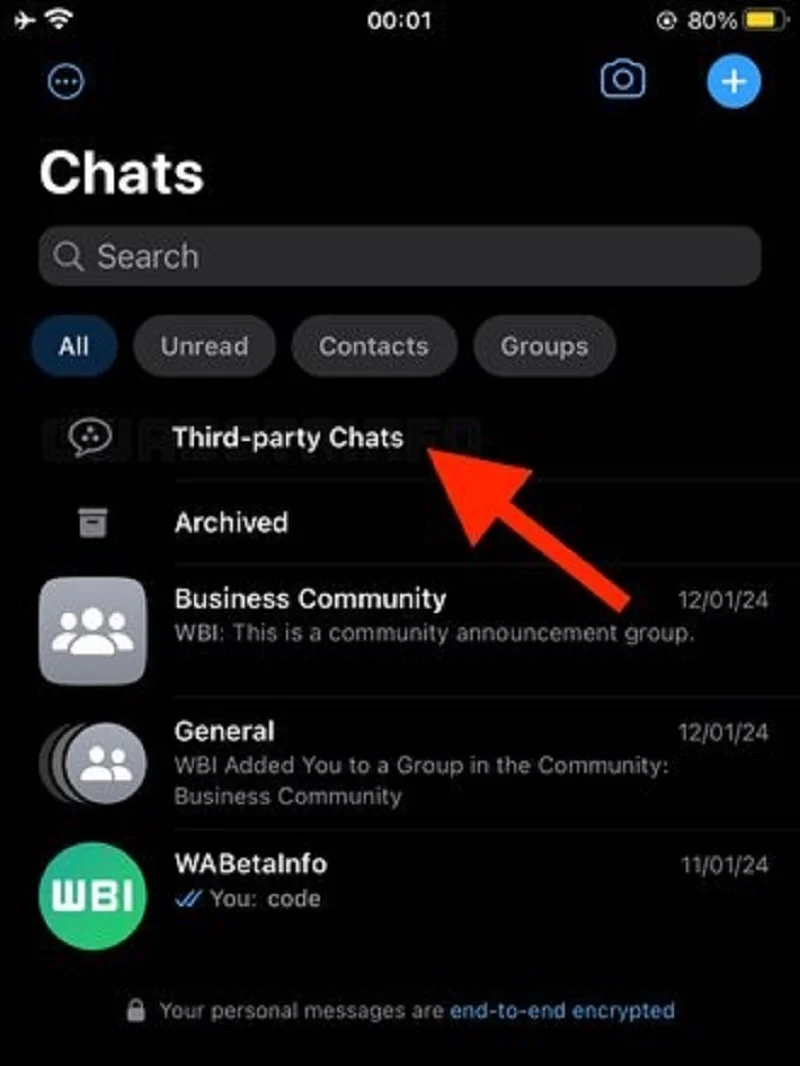800x1066 pixels.
Task: Open the General group conversation
Action: click(x=224, y=731)
